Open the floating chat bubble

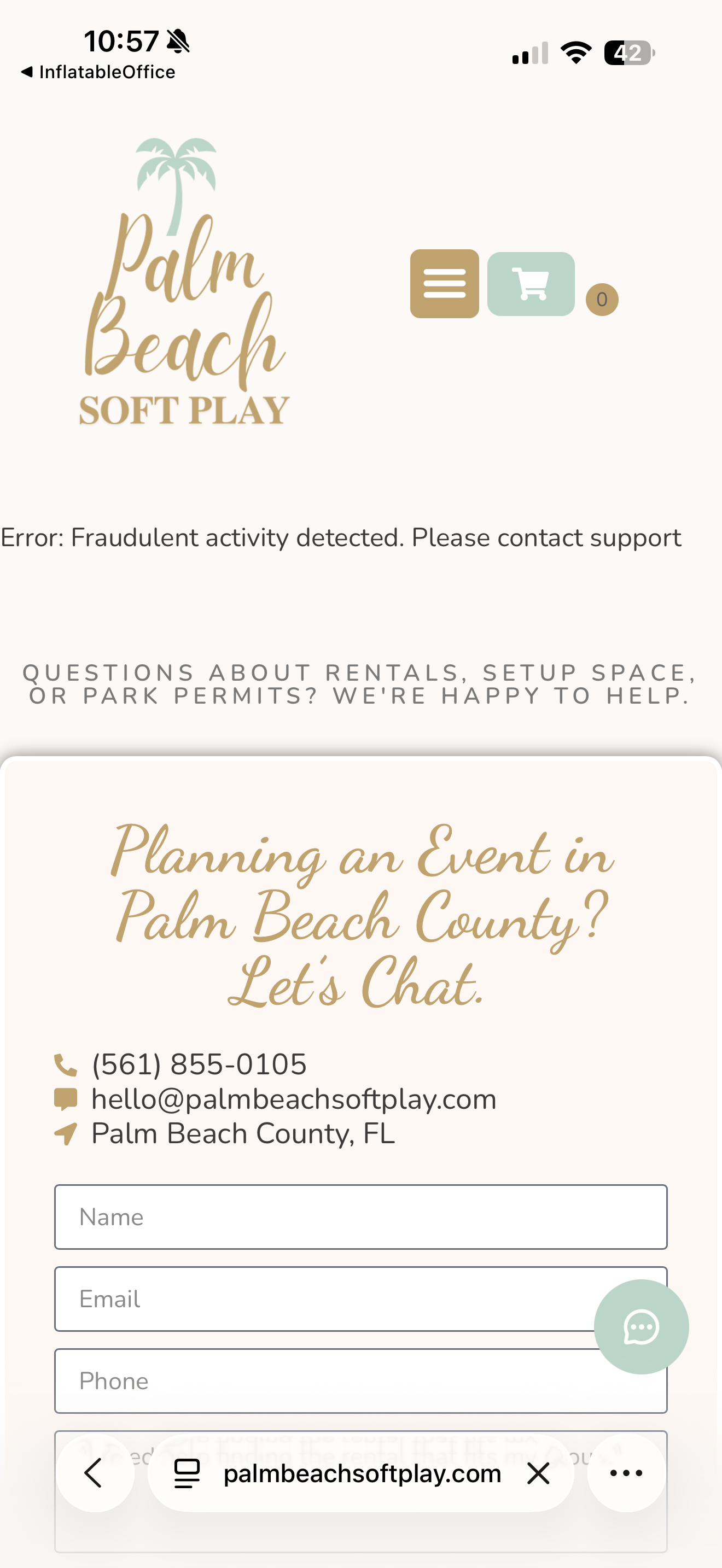641,1327
